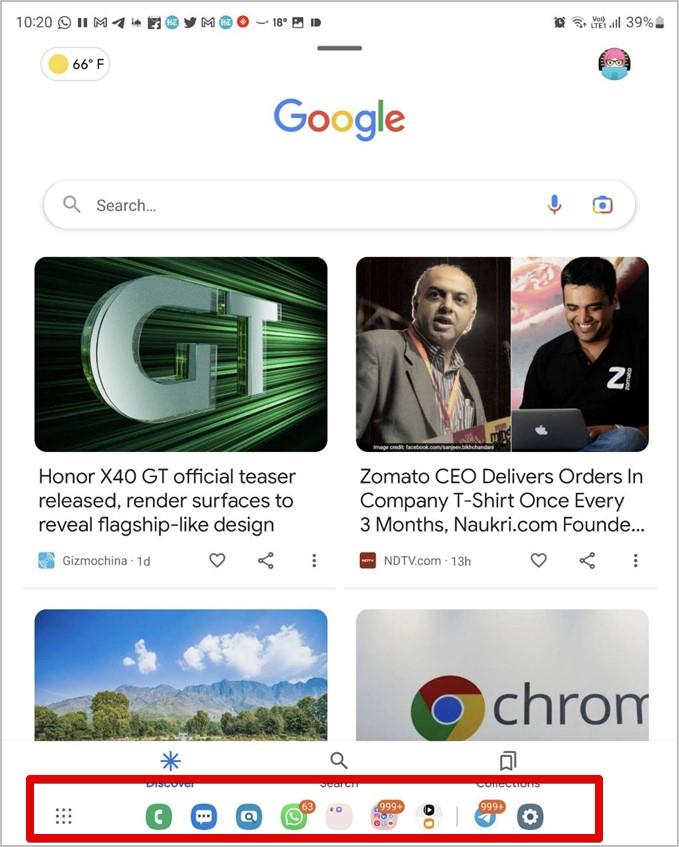Tap the Google search box
Viewport: 679px width, 847px height.
point(300,205)
